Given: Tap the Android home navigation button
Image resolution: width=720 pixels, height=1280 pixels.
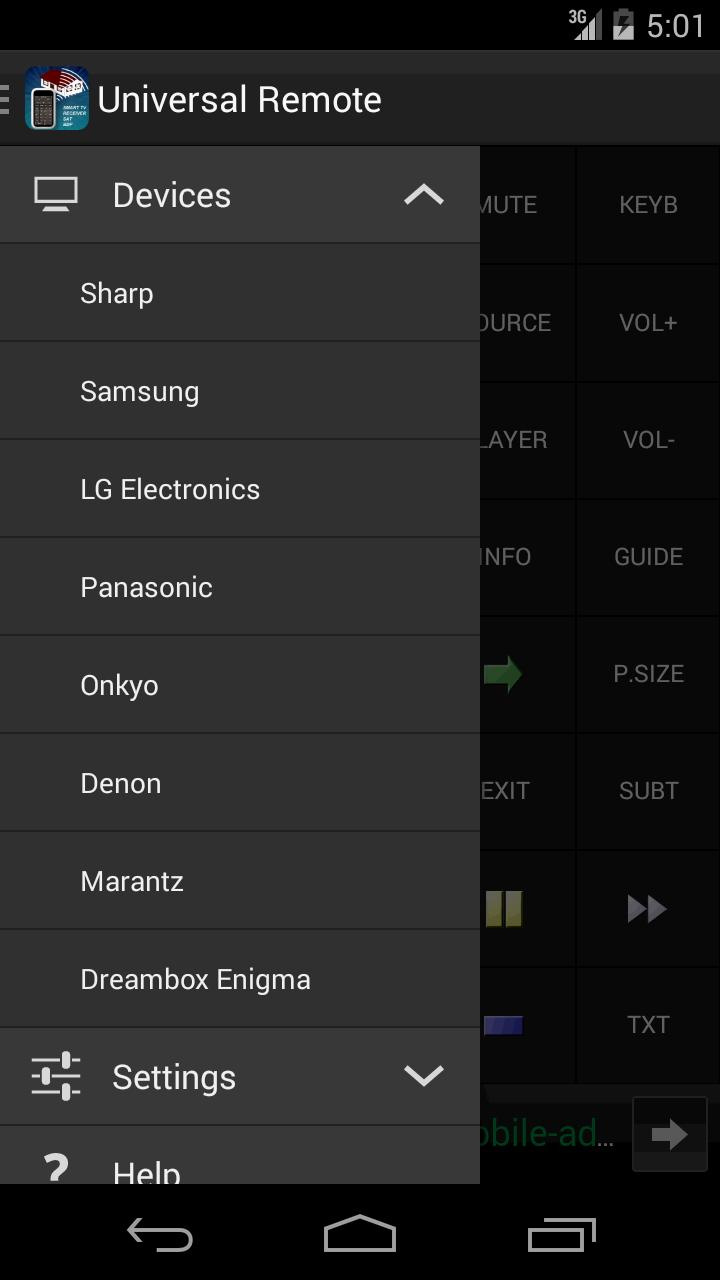Looking at the screenshot, I should click(359, 1235).
